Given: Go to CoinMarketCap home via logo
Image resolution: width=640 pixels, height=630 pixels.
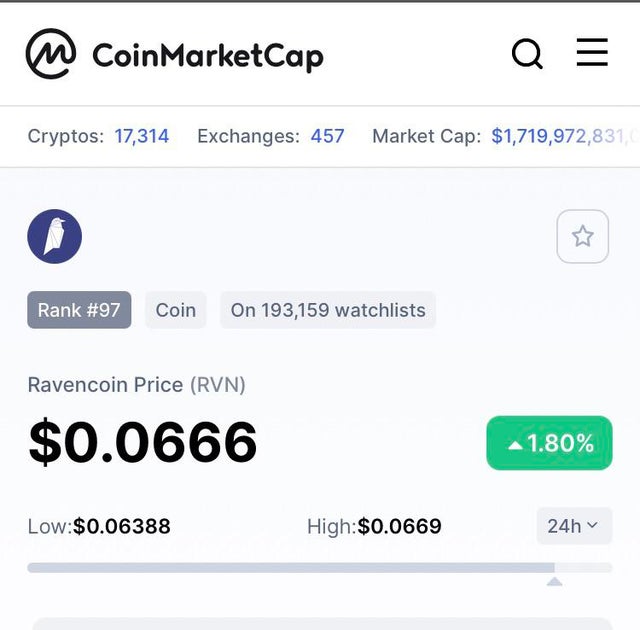Looking at the screenshot, I should point(175,54).
